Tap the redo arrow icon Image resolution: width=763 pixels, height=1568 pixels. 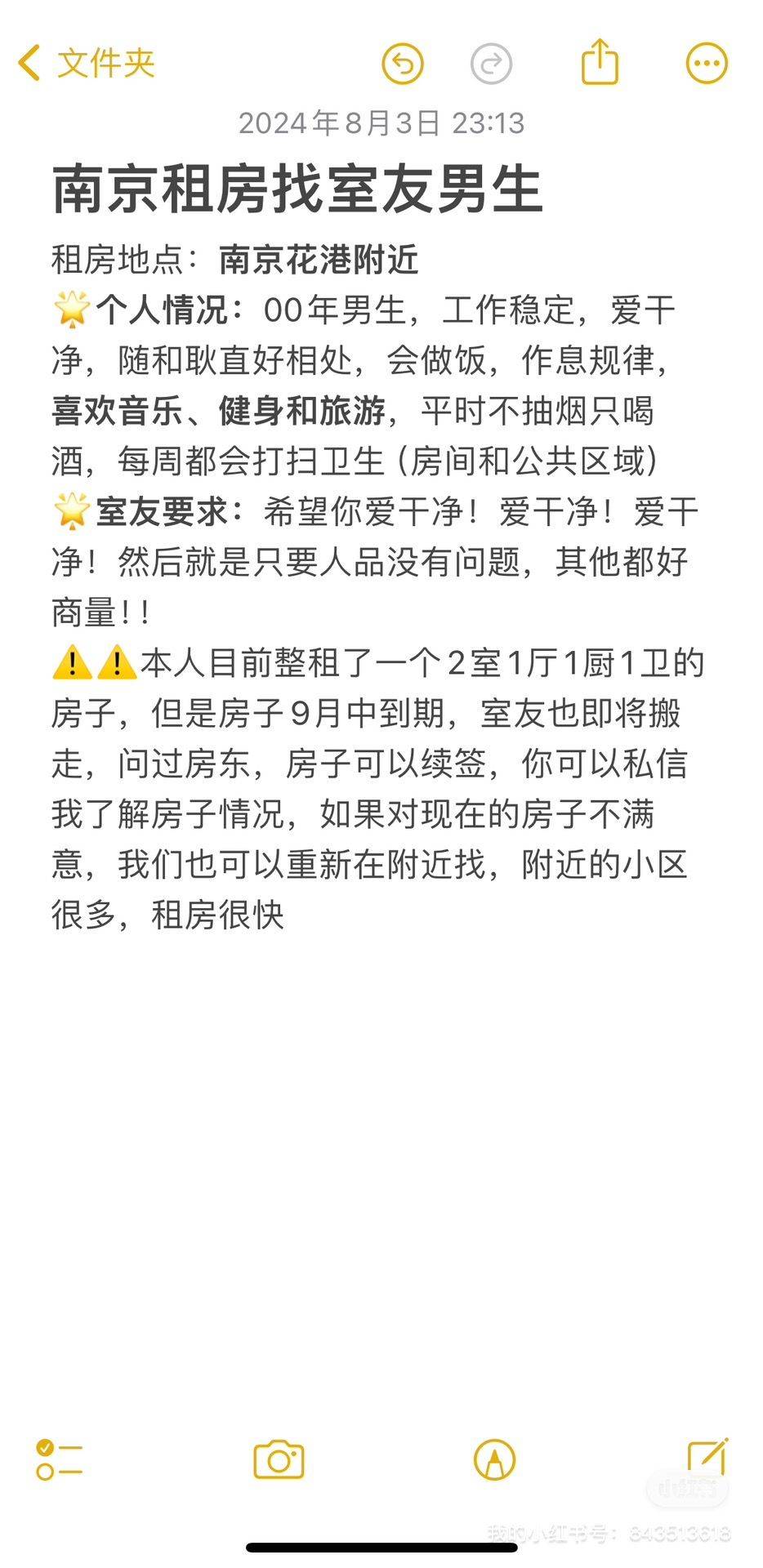point(492,64)
